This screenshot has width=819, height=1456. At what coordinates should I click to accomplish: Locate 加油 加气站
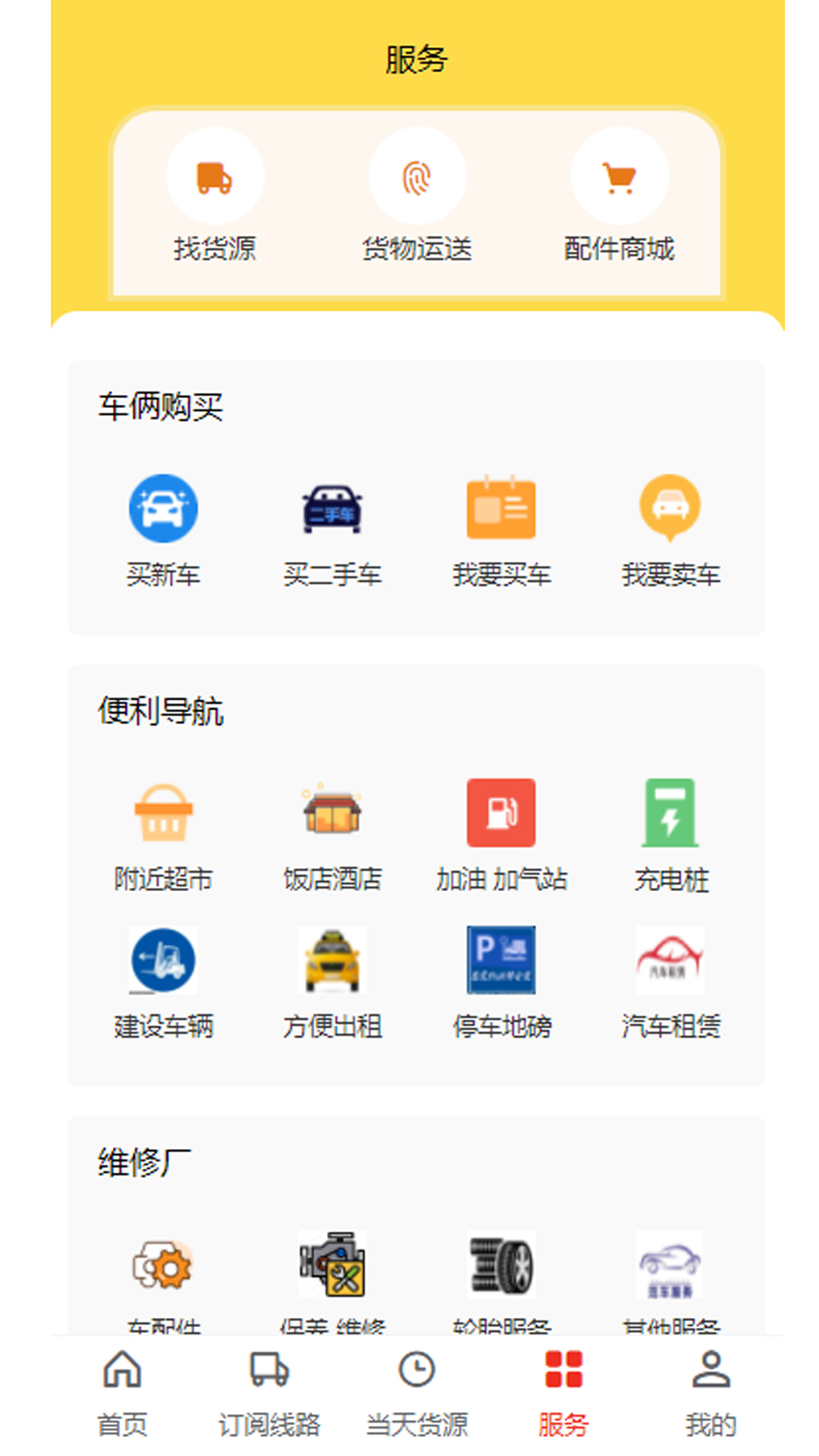(501, 834)
